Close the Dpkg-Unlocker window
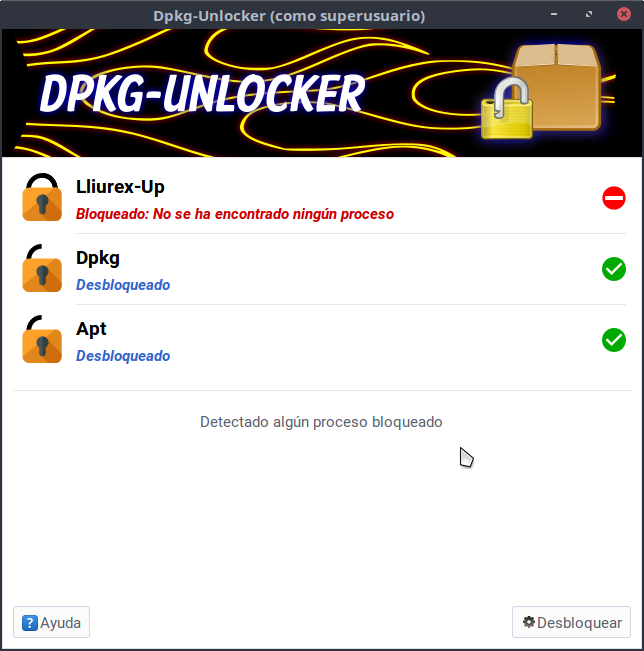This screenshot has height=651, width=644. (x=626, y=15)
